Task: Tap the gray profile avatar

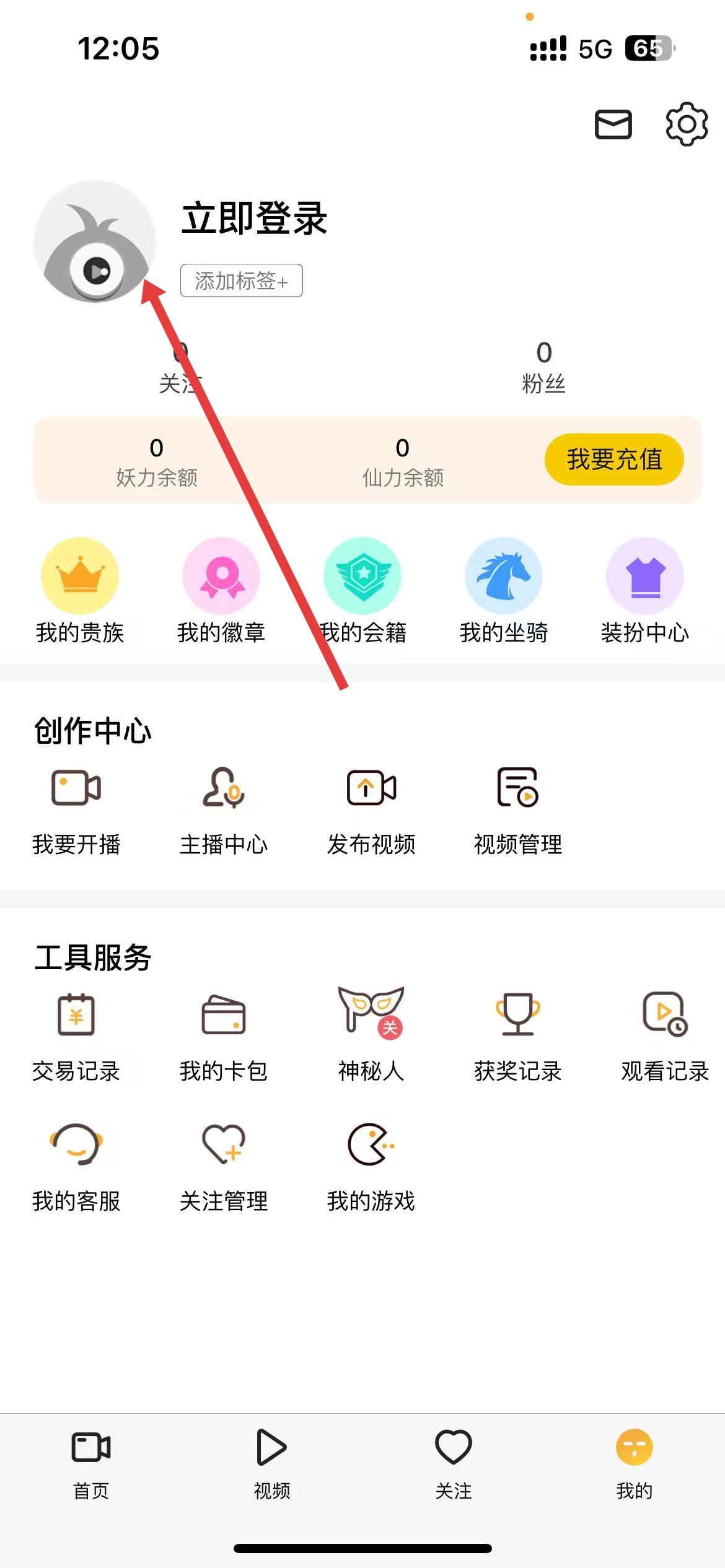Action: tap(95, 242)
